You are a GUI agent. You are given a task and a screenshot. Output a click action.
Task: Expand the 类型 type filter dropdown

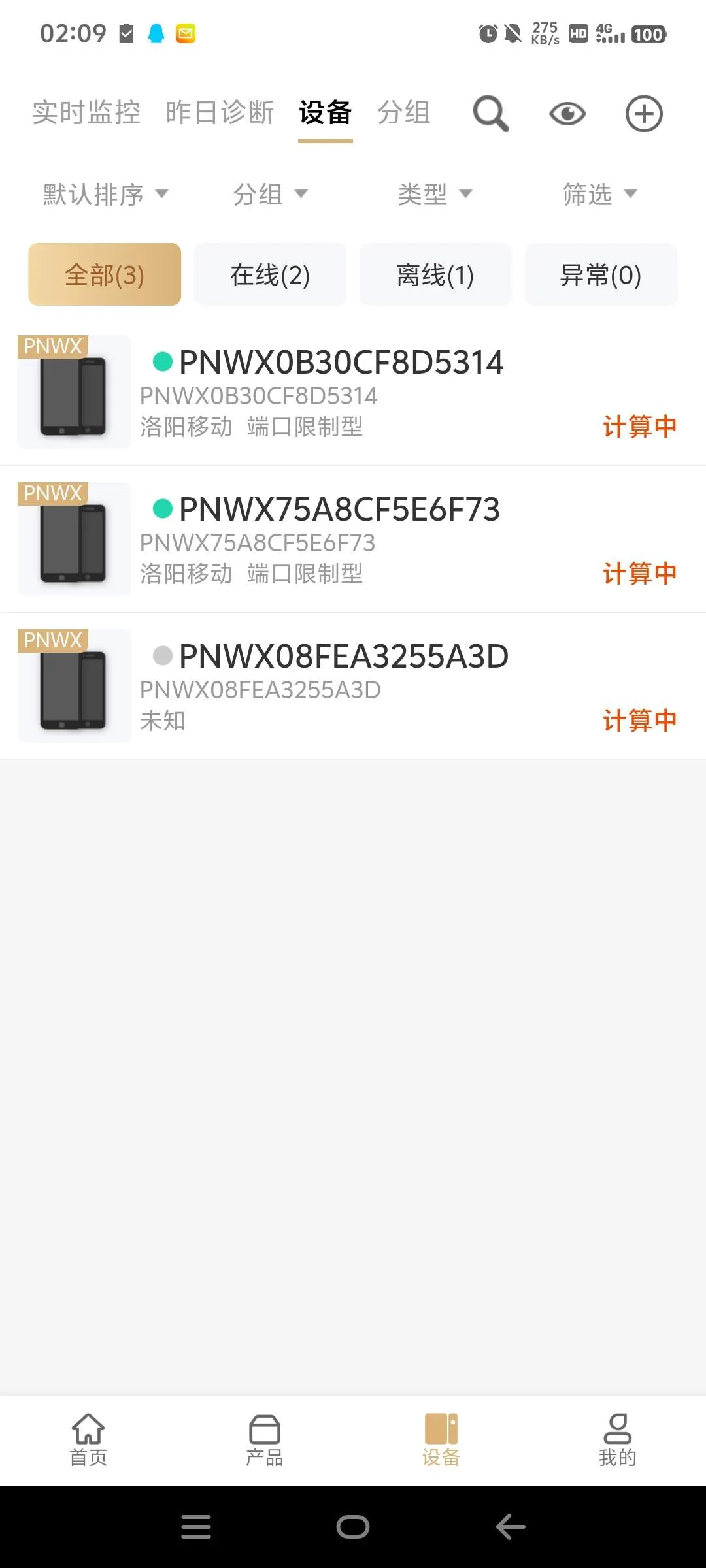(x=437, y=194)
